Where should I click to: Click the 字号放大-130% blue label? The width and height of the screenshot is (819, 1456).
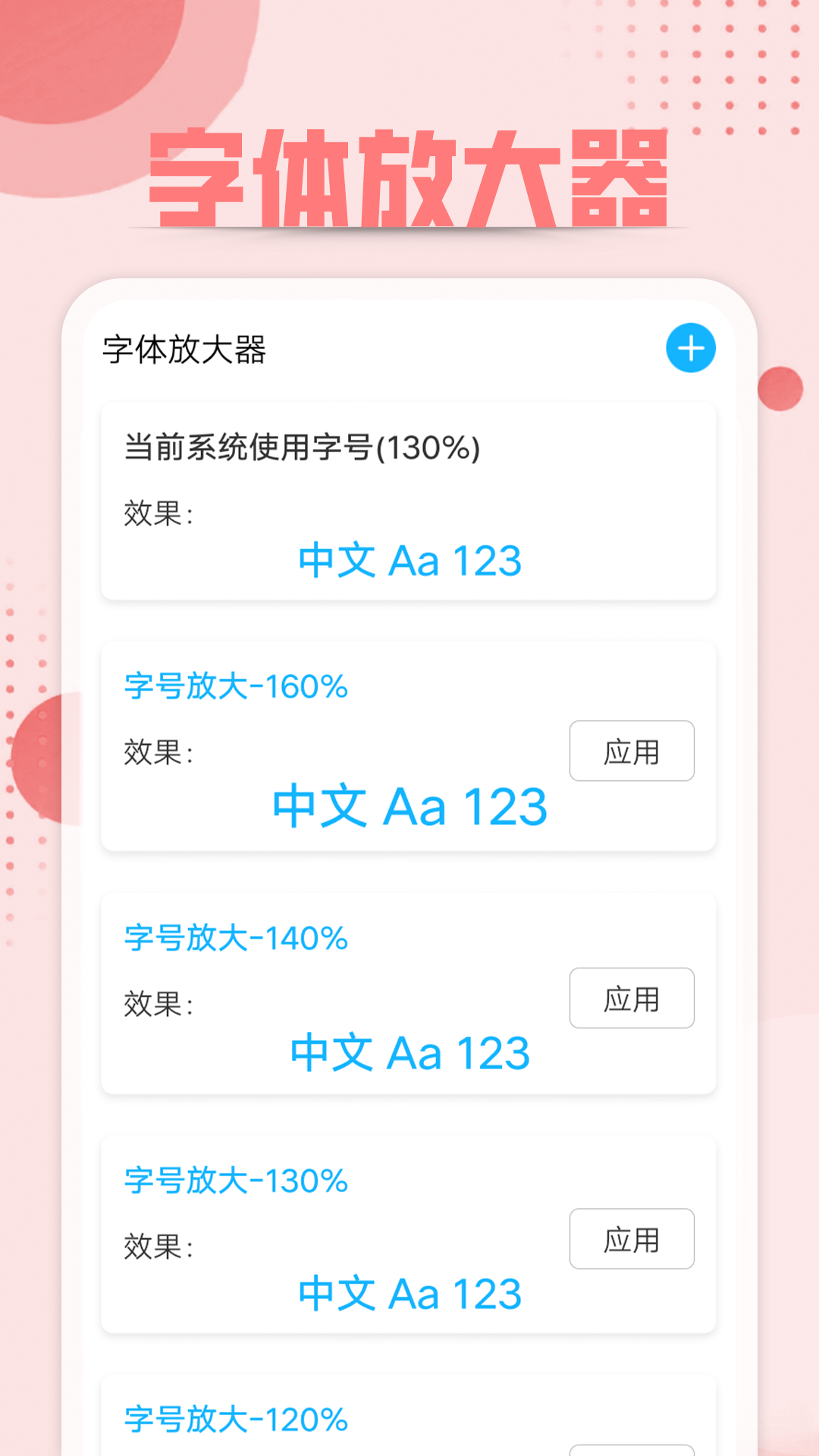pos(235,1181)
